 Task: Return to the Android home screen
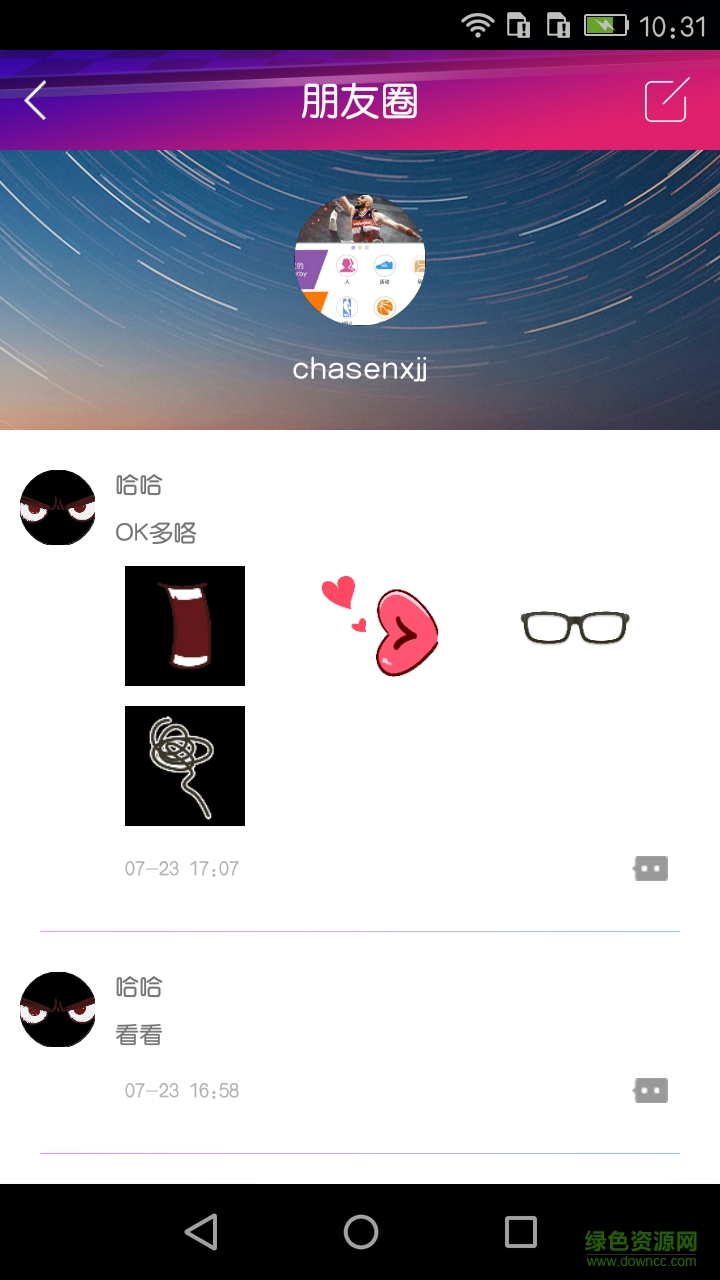pos(360,1232)
